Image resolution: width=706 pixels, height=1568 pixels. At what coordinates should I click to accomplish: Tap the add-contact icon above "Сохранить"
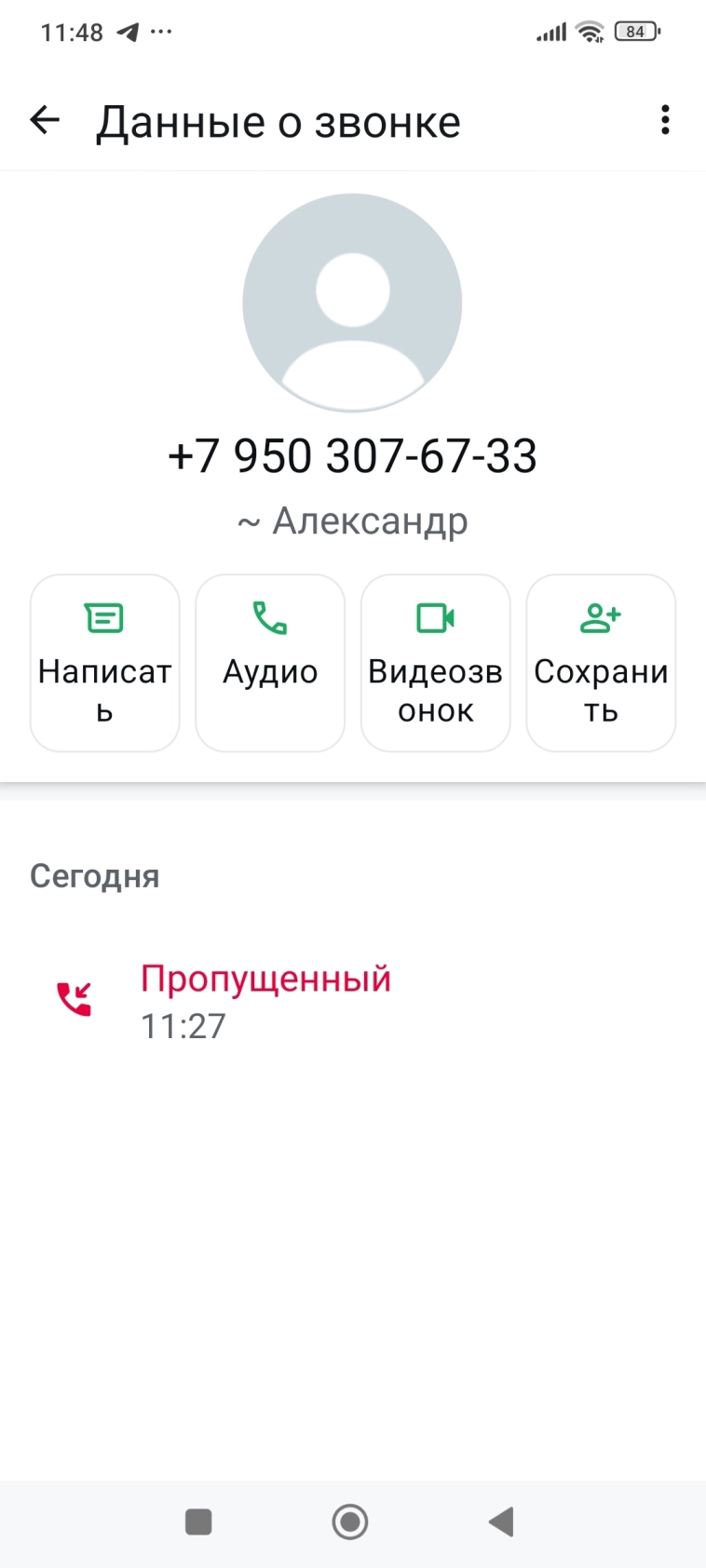601,617
